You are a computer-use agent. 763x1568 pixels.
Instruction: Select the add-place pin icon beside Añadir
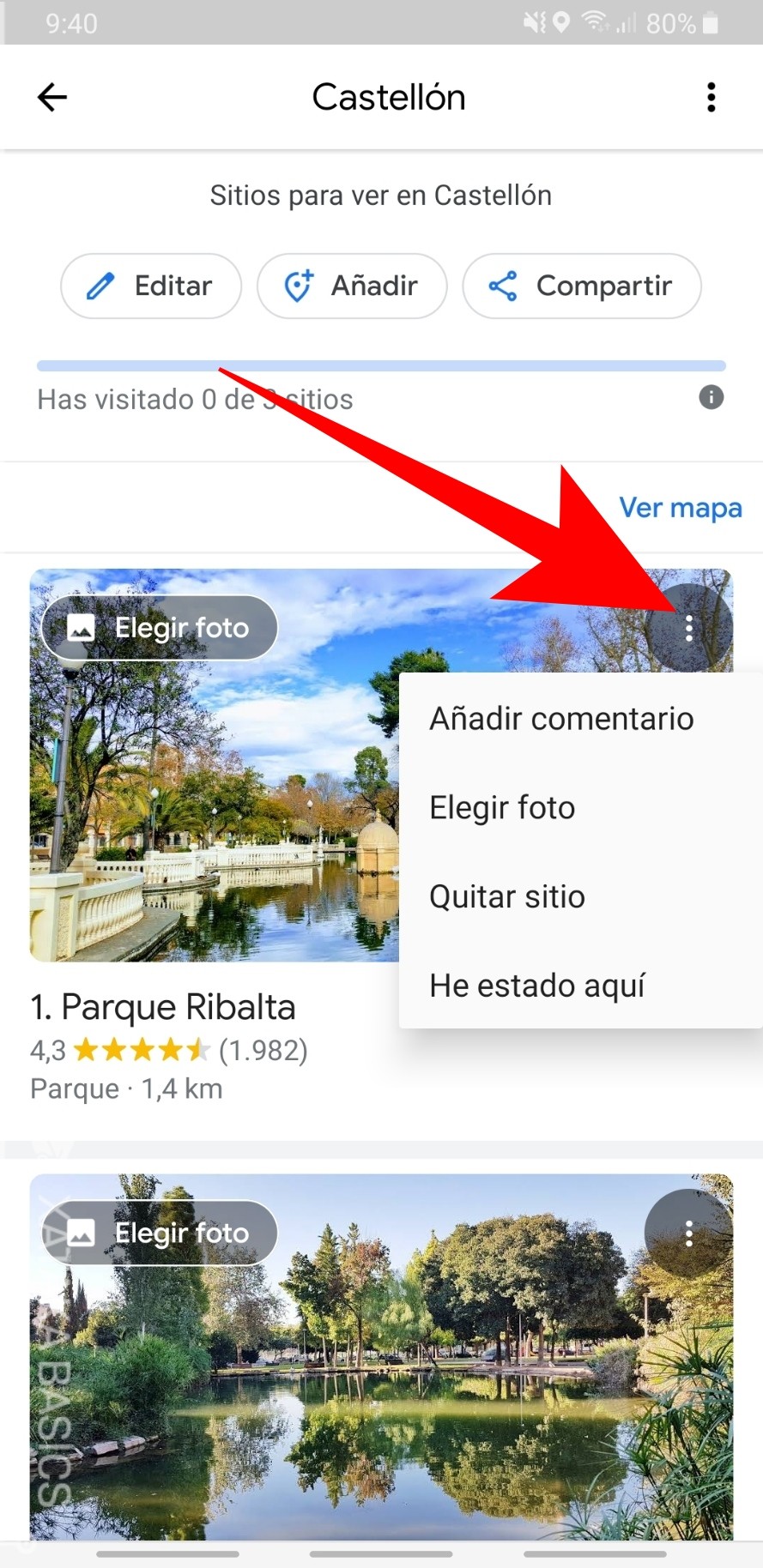point(299,286)
